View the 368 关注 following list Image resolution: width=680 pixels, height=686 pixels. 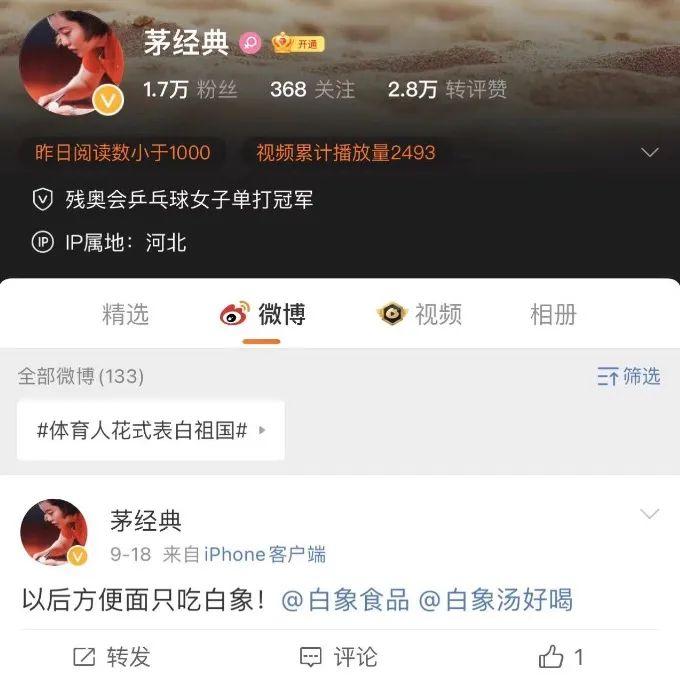click(x=312, y=89)
